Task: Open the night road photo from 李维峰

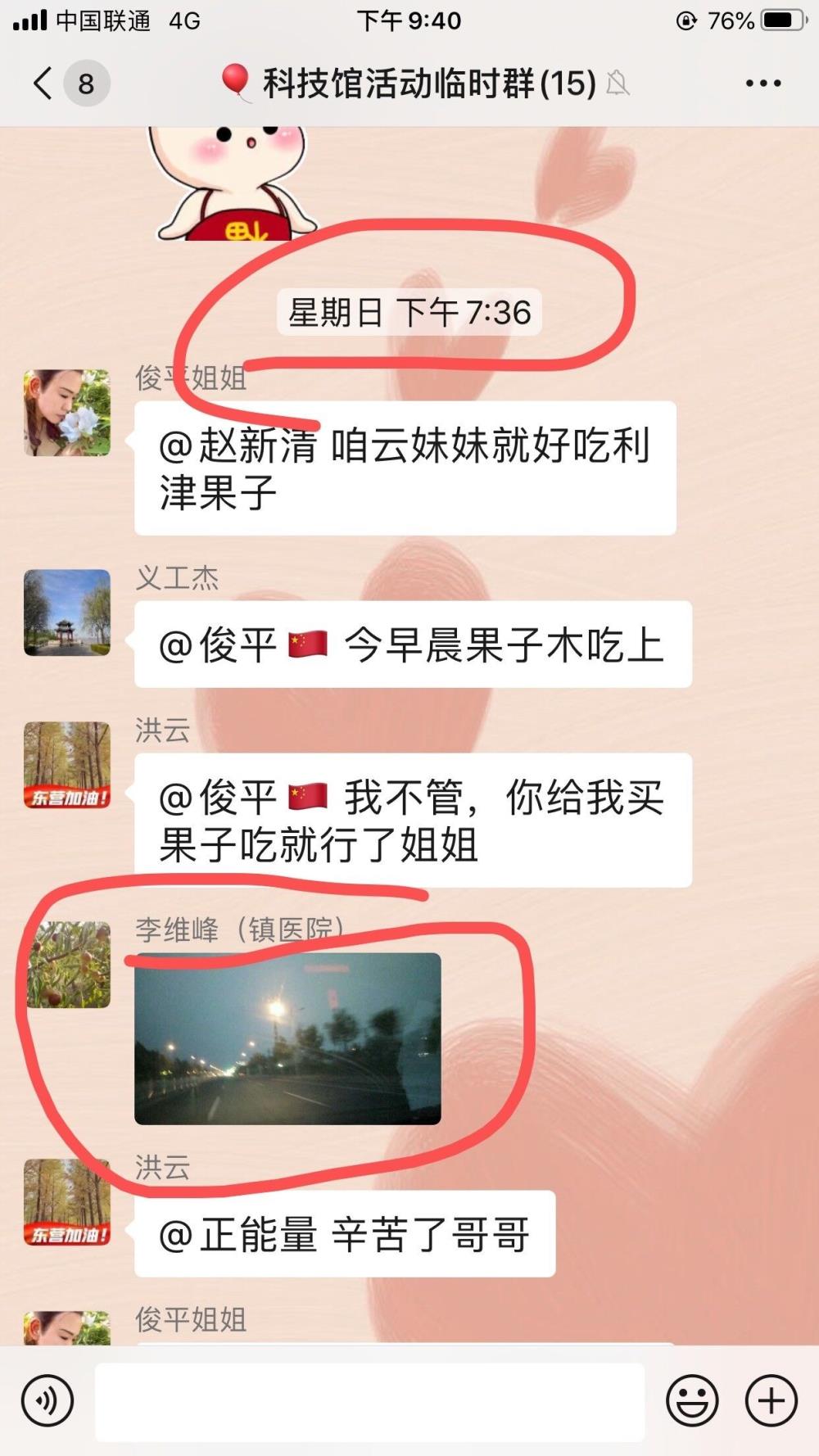Action: coord(287,1038)
